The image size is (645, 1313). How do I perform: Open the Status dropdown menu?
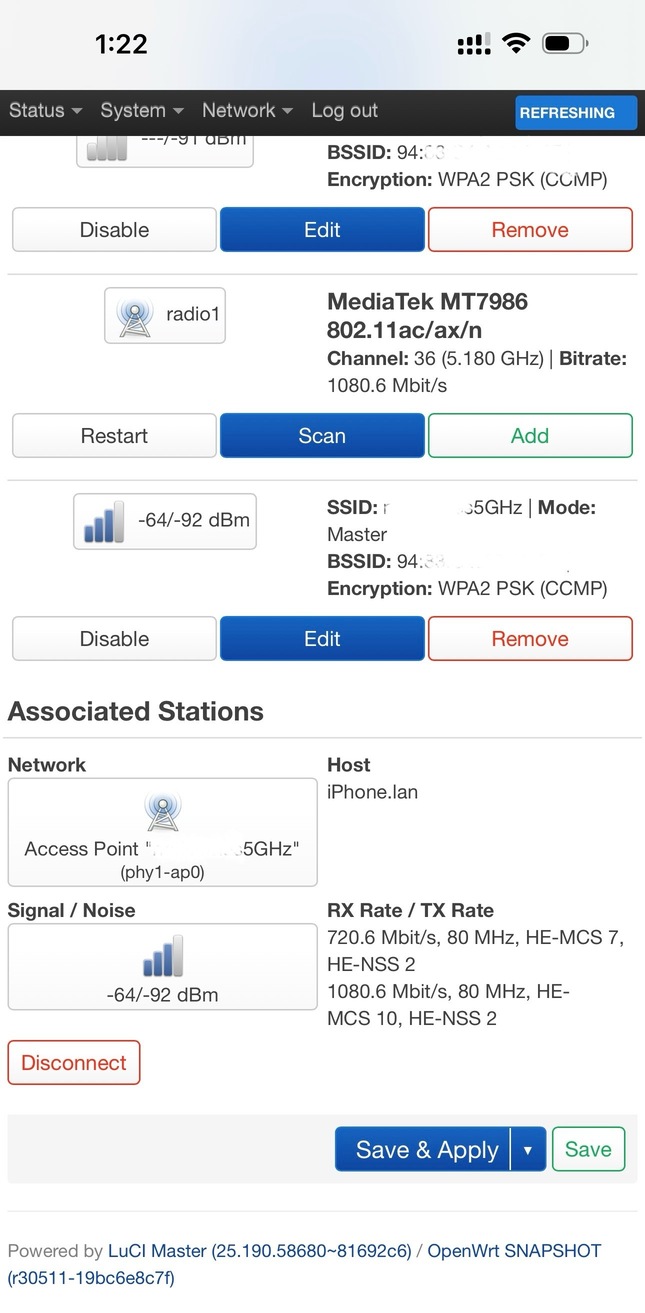(x=45, y=110)
